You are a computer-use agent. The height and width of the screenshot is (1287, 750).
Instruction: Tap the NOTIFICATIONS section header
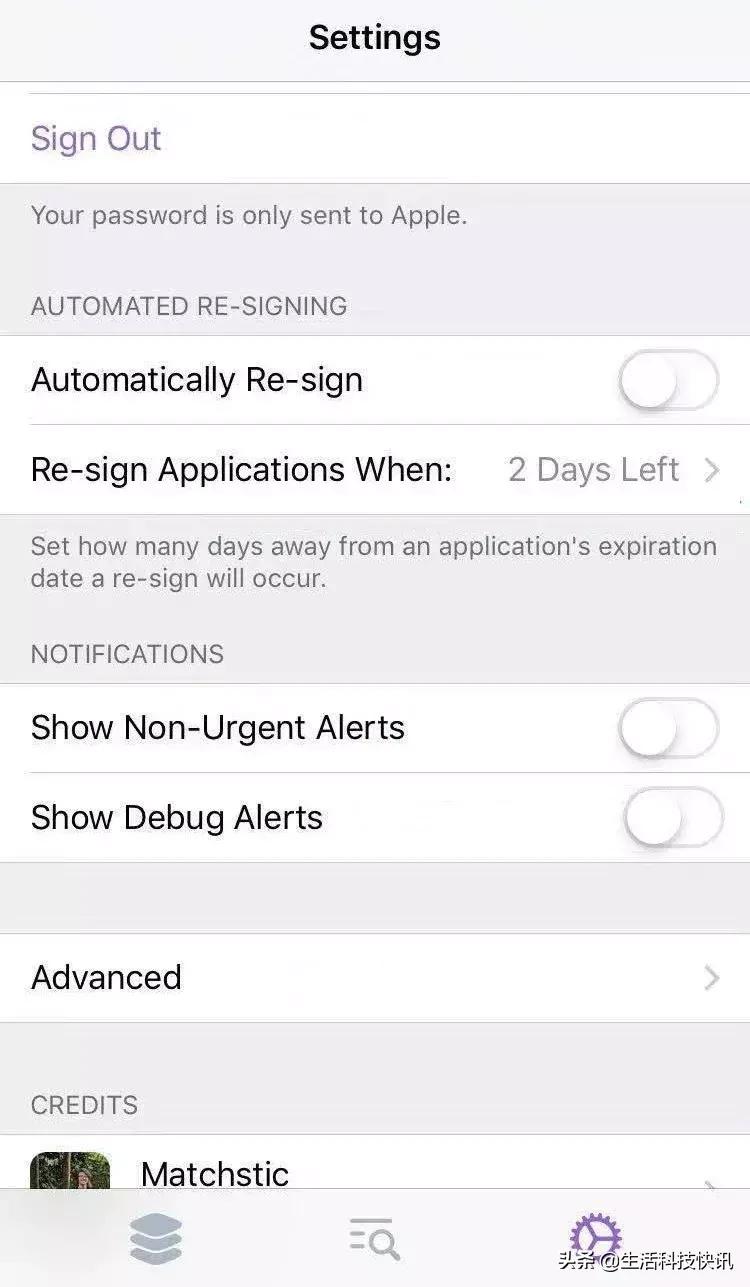(126, 654)
